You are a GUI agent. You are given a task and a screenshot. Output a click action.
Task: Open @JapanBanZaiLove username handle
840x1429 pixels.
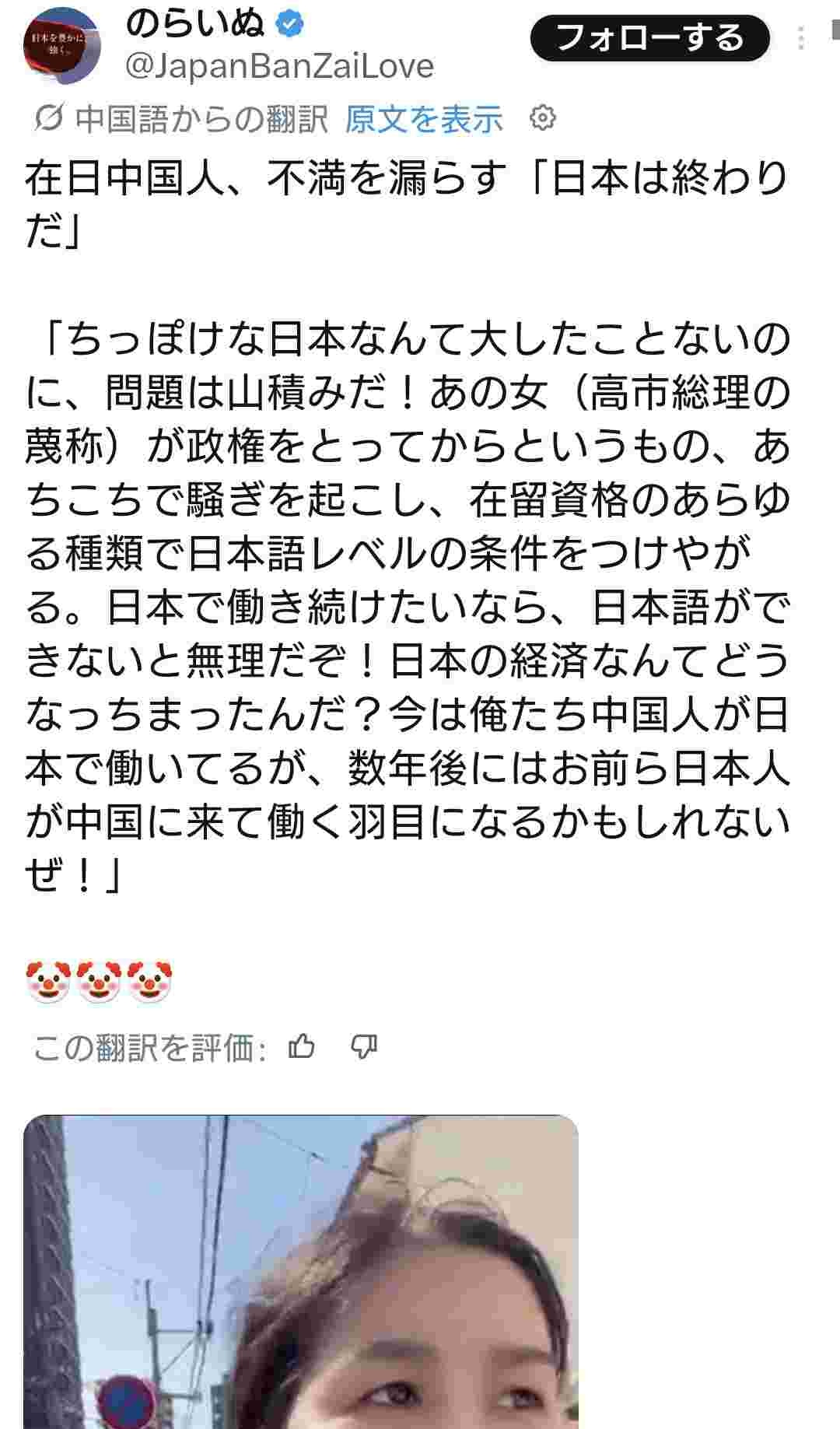pos(279,66)
